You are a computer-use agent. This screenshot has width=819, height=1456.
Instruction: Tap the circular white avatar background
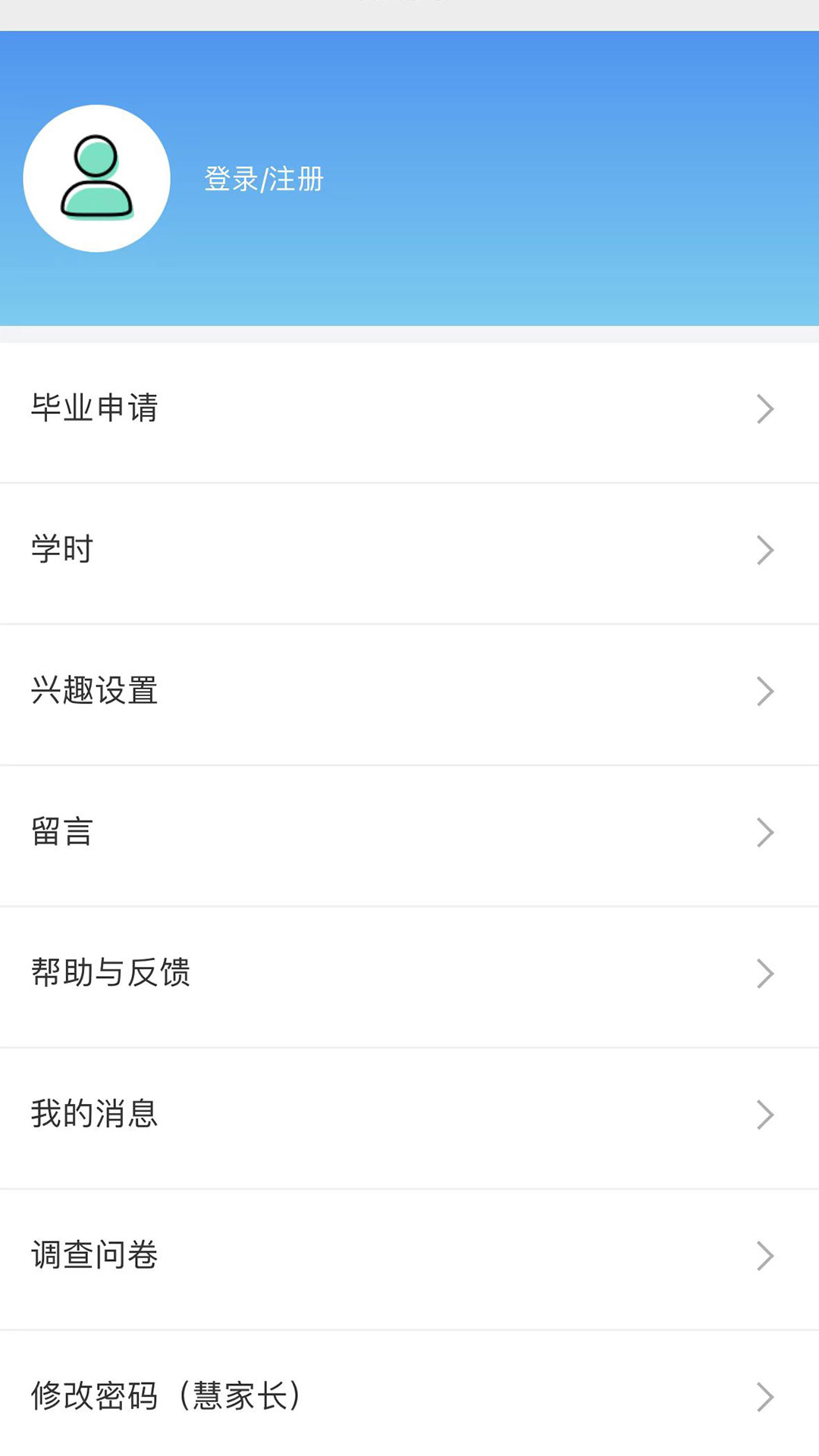tap(95, 178)
